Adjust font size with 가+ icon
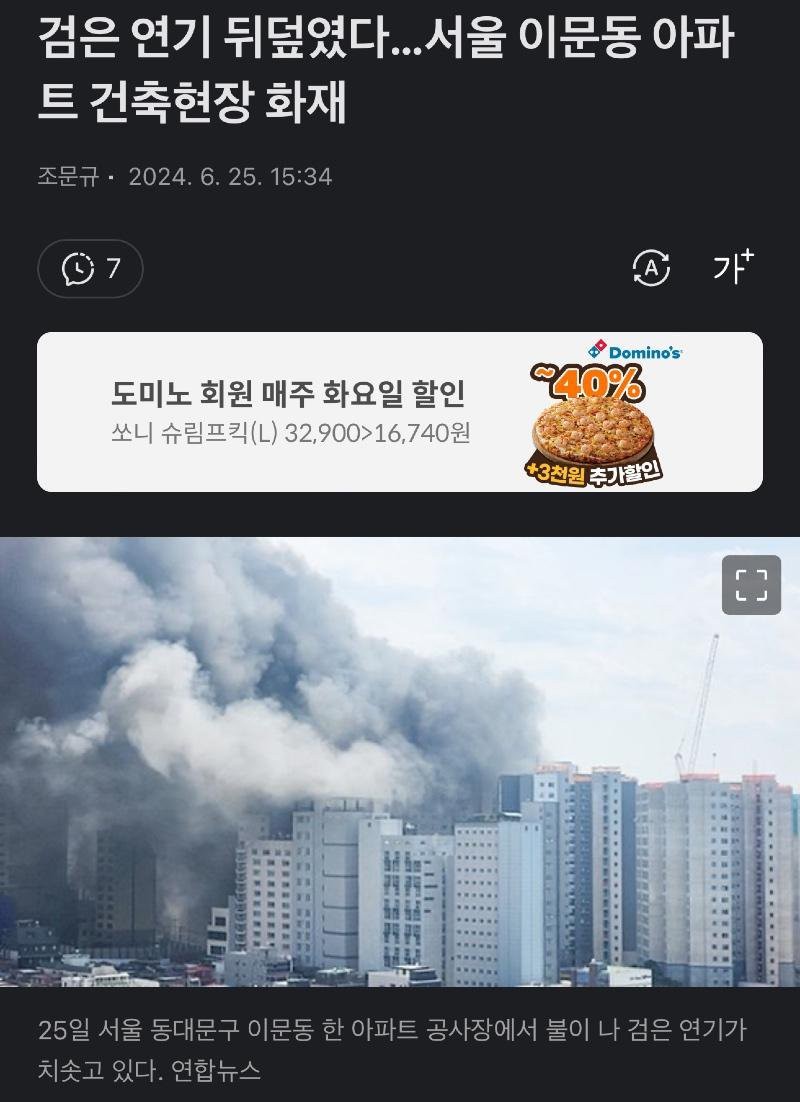800x1102 pixels. pos(732,267)
